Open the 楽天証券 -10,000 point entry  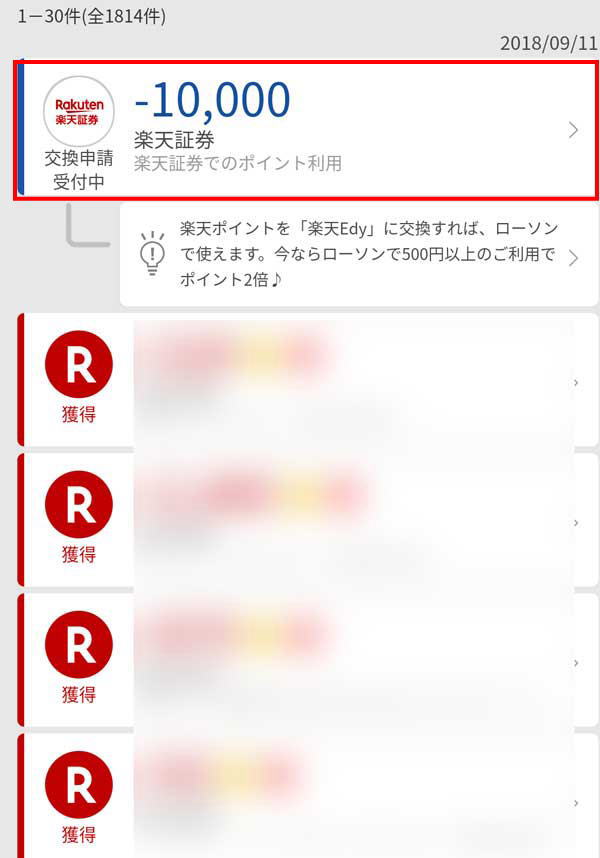coord(305,130)
